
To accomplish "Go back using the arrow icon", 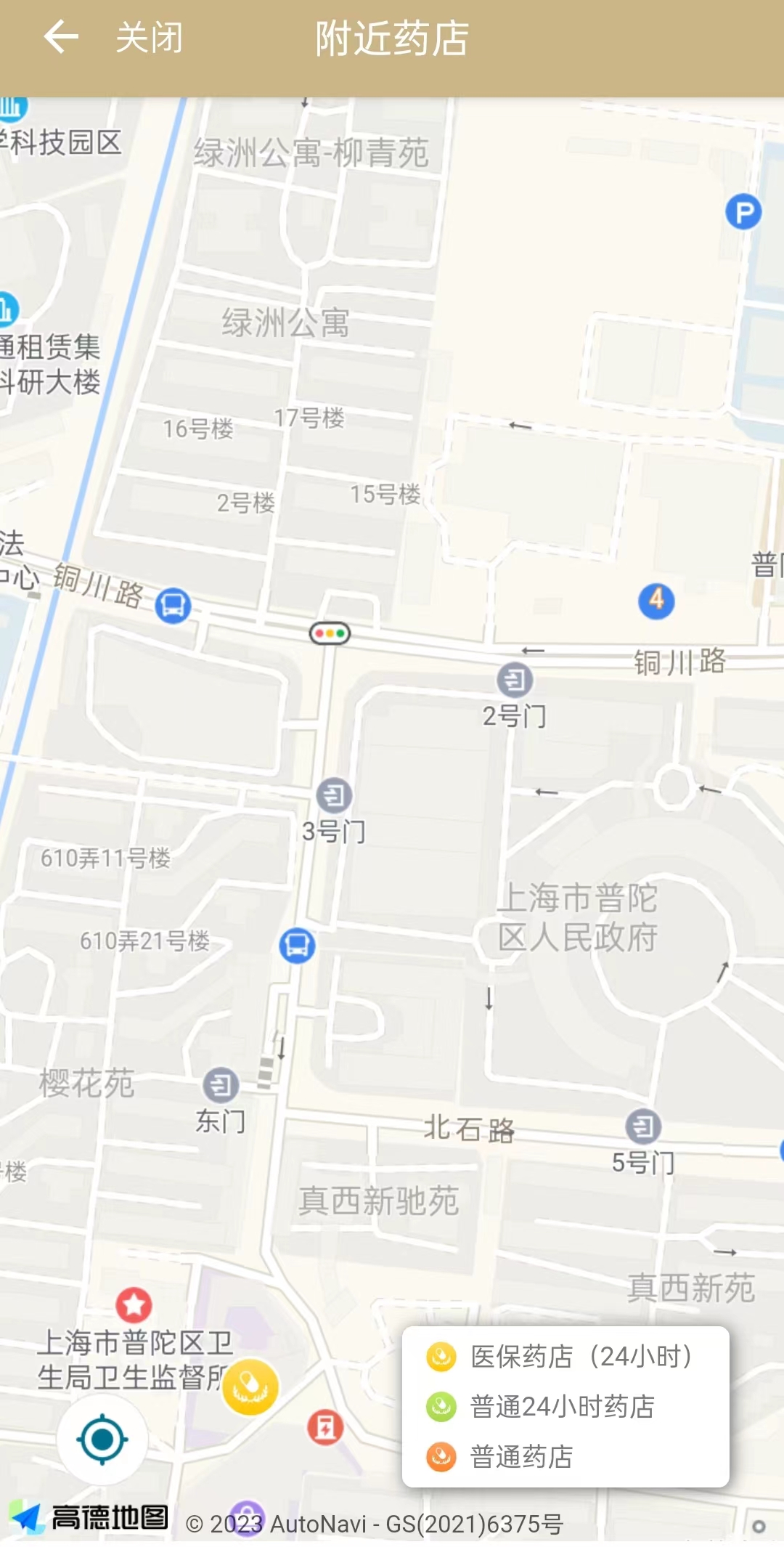I will click(x=61, y=38).
